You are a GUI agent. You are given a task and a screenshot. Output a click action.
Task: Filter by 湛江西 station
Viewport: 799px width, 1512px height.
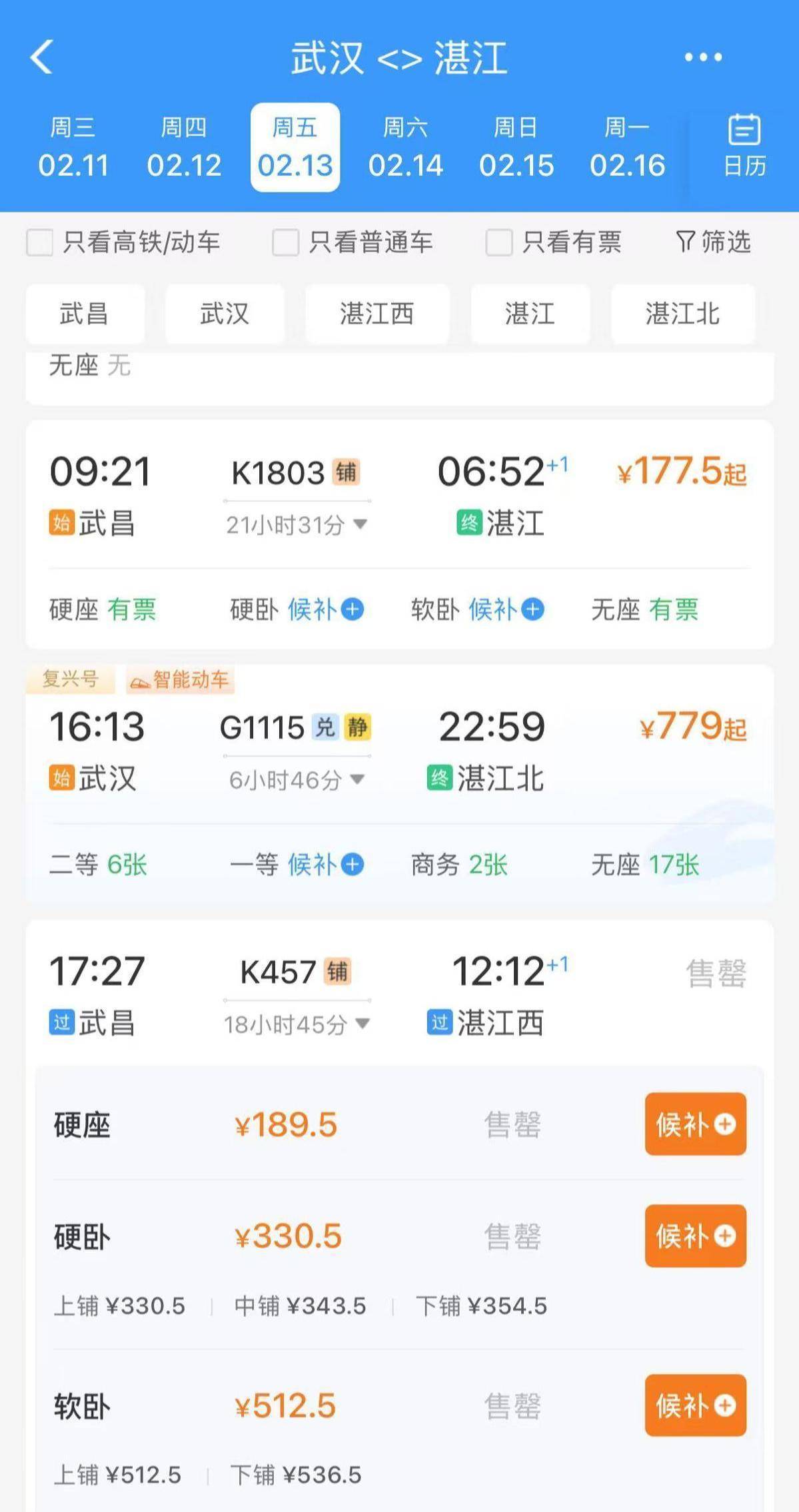click(377, 314)
